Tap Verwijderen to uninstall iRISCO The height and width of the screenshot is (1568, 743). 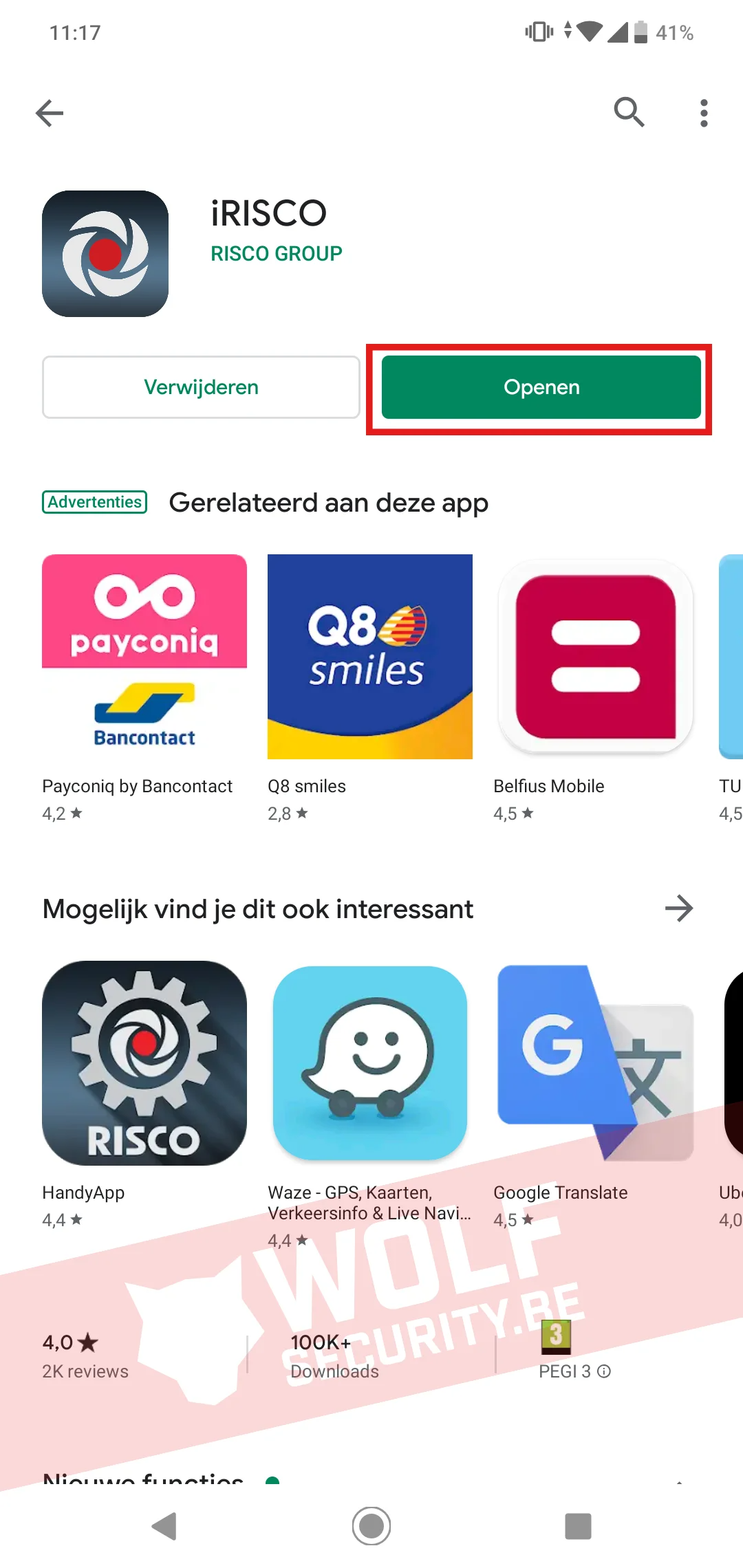pyautogui.click(x=201, y=387)
